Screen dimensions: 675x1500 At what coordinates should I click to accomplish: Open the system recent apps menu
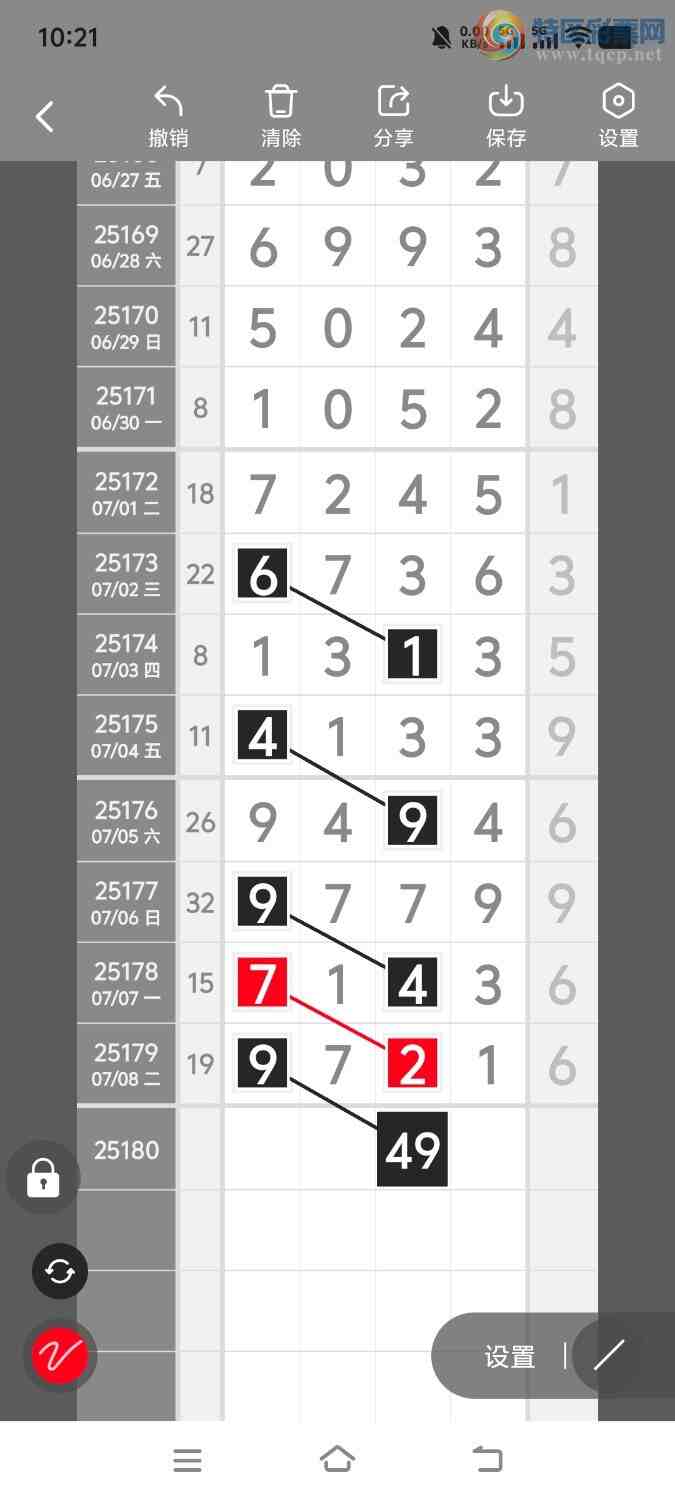tap(187, 1460)
